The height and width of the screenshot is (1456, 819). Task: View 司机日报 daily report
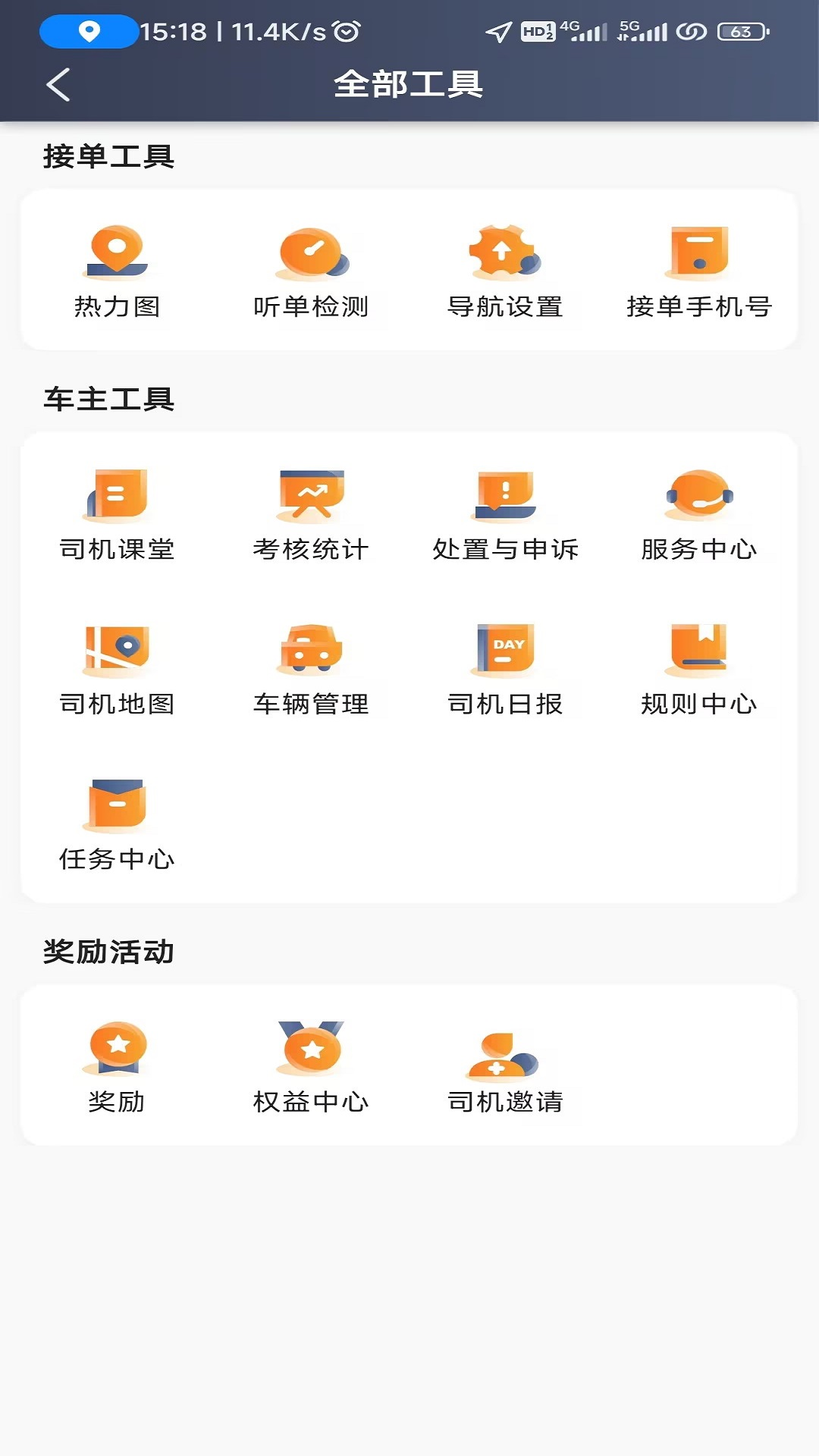(505, 669)
